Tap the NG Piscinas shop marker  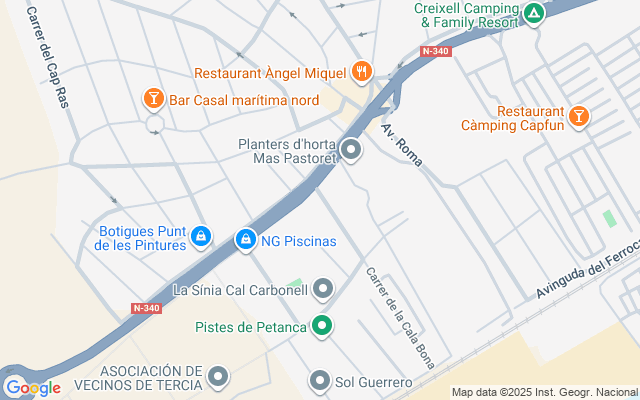pyautogui.click(x=245, y=240)
